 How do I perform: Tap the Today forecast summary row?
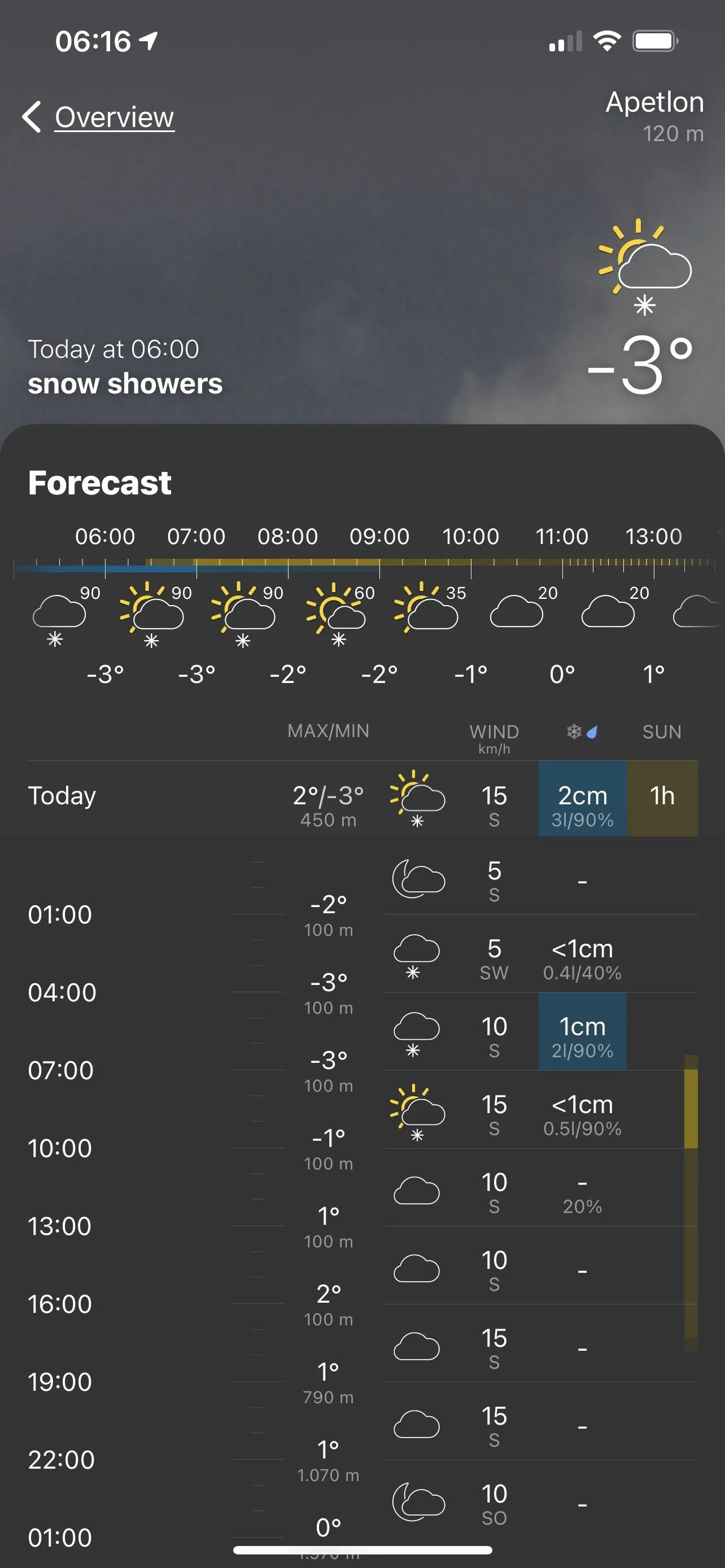click(x=362, y=799)
